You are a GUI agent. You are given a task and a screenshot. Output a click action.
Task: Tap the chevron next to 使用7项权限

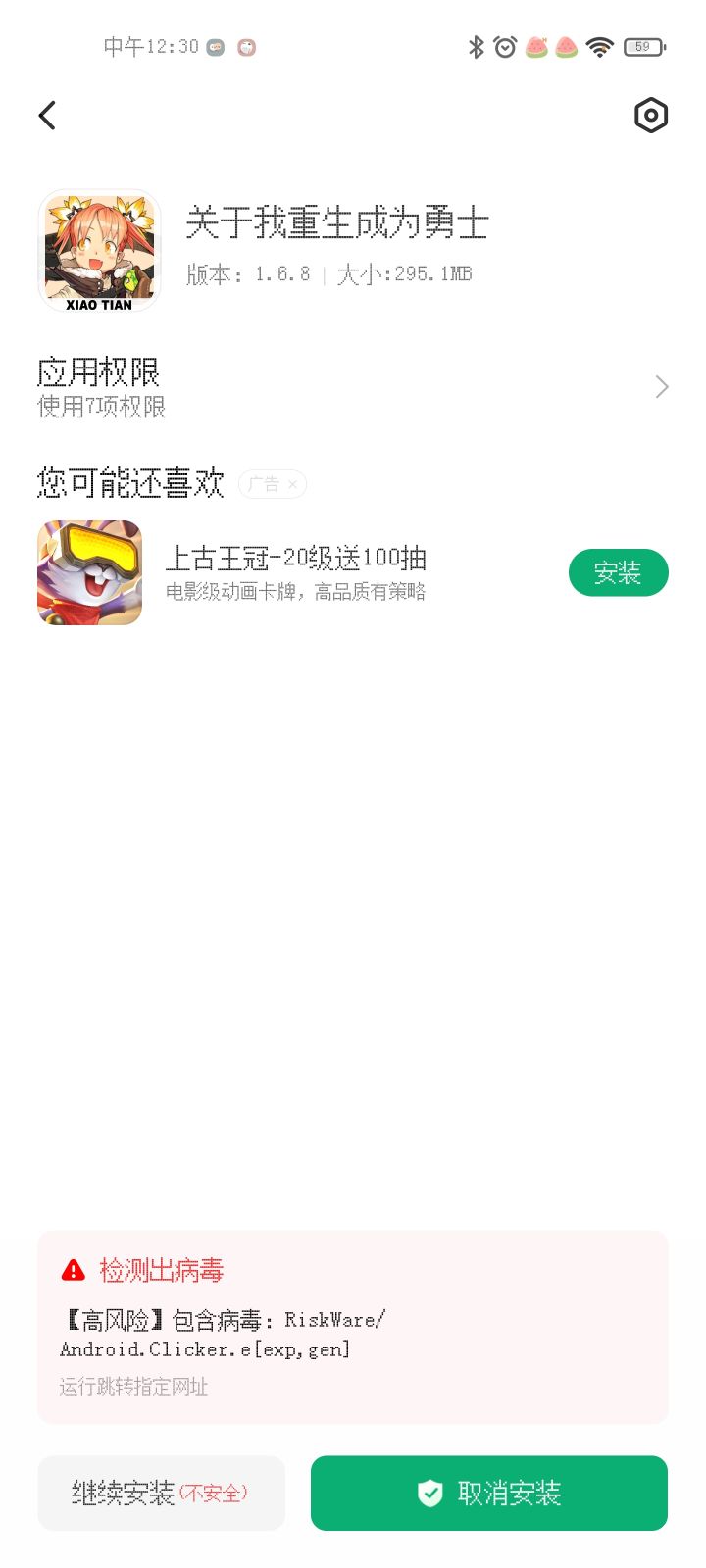tap(661, 387)
